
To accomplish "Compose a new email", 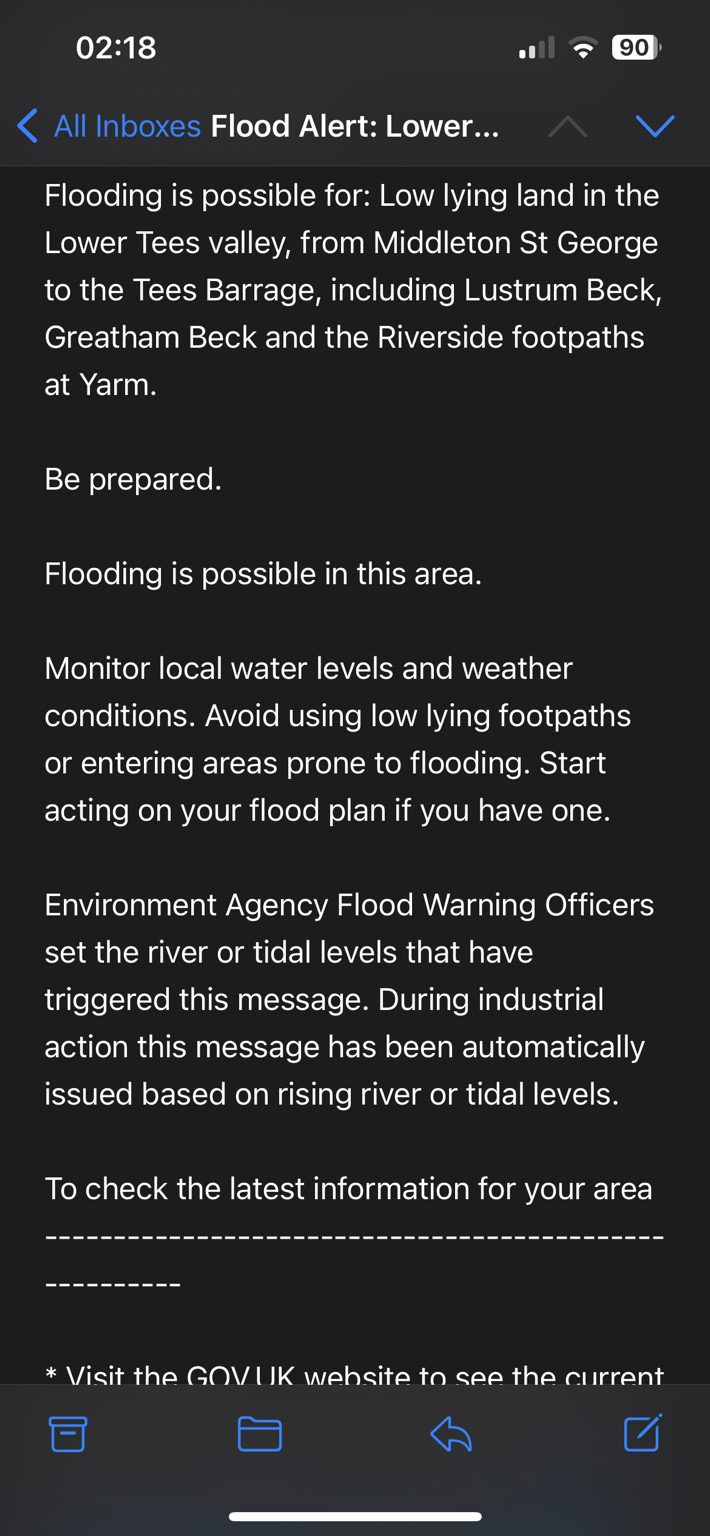I will pyautogui.click(x=642, y=1433).
